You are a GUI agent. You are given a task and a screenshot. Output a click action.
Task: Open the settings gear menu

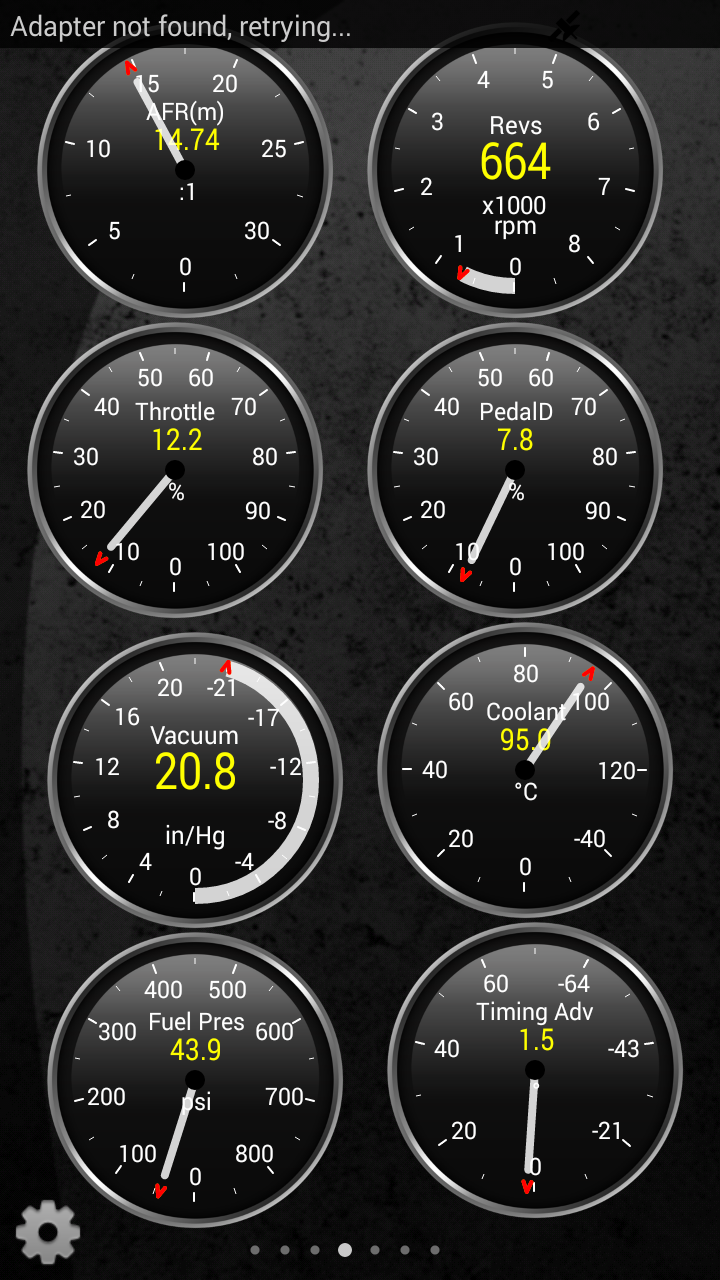tap(47, 1232)
